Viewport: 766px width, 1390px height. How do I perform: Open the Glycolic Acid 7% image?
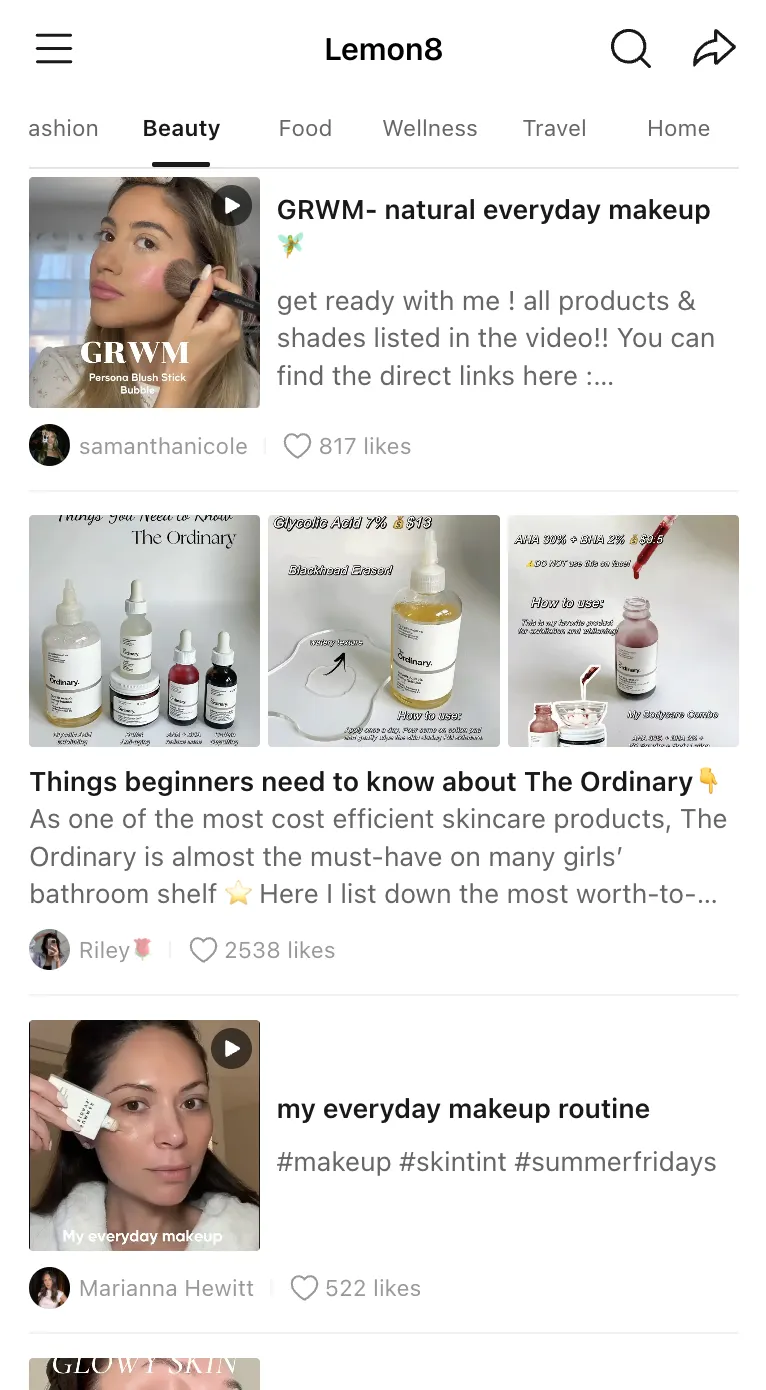pyautogui.click(x=383, y=630)
